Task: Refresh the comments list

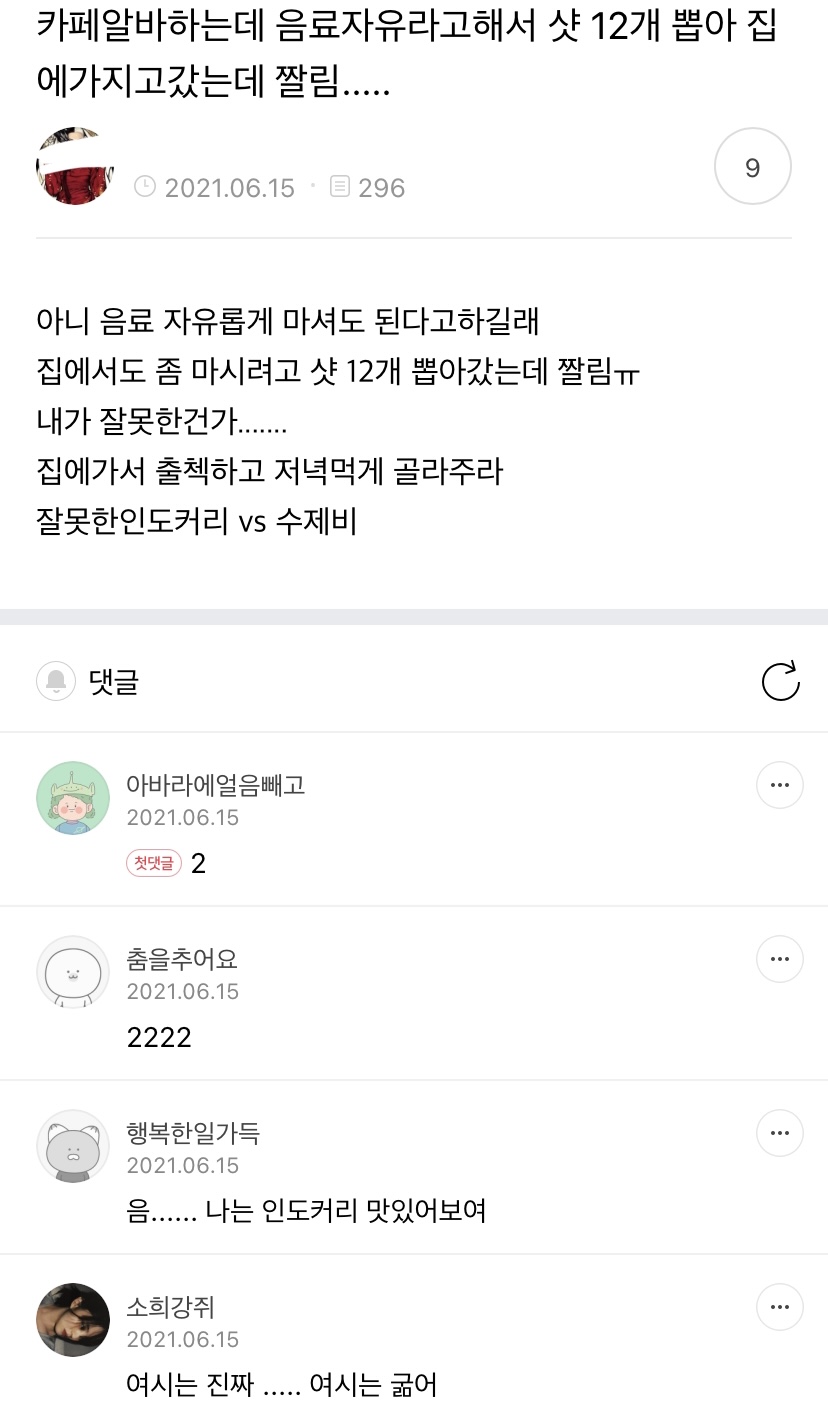Action: point(780,681)
